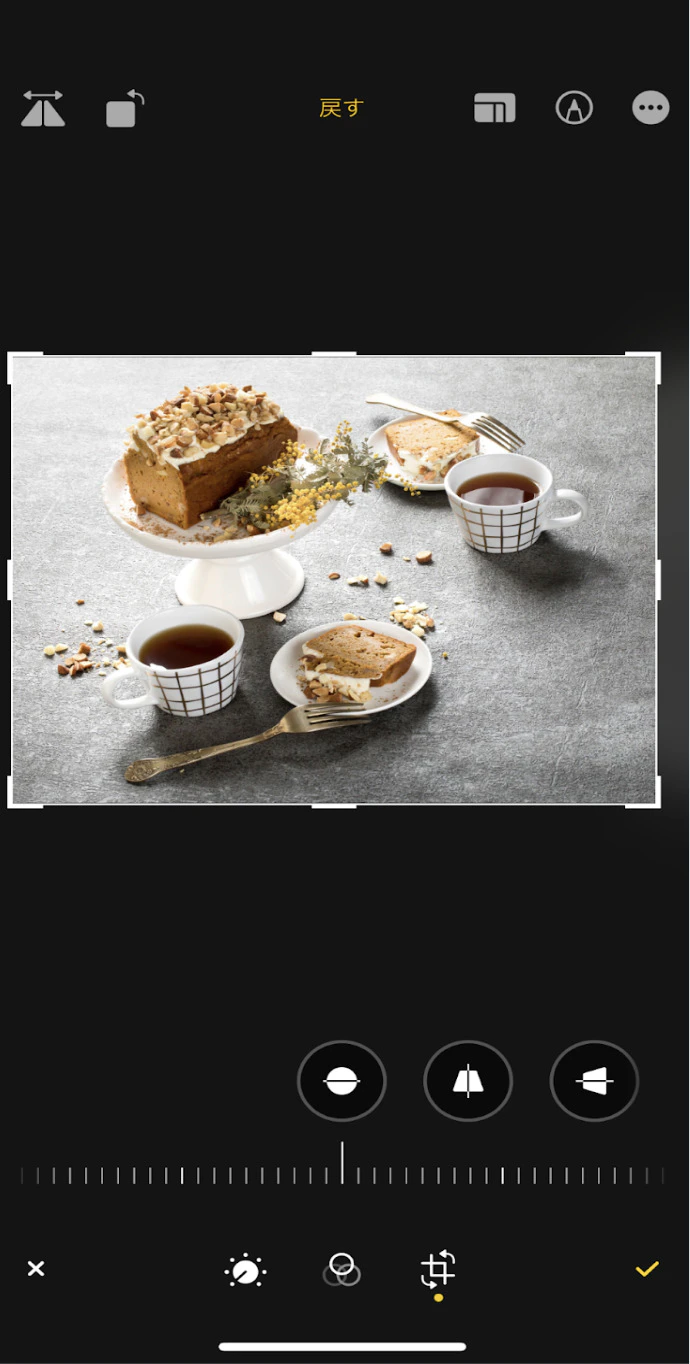Cancel editing with the X
This screenshot has width=690, height=1364.
[x=36, y=1269]
